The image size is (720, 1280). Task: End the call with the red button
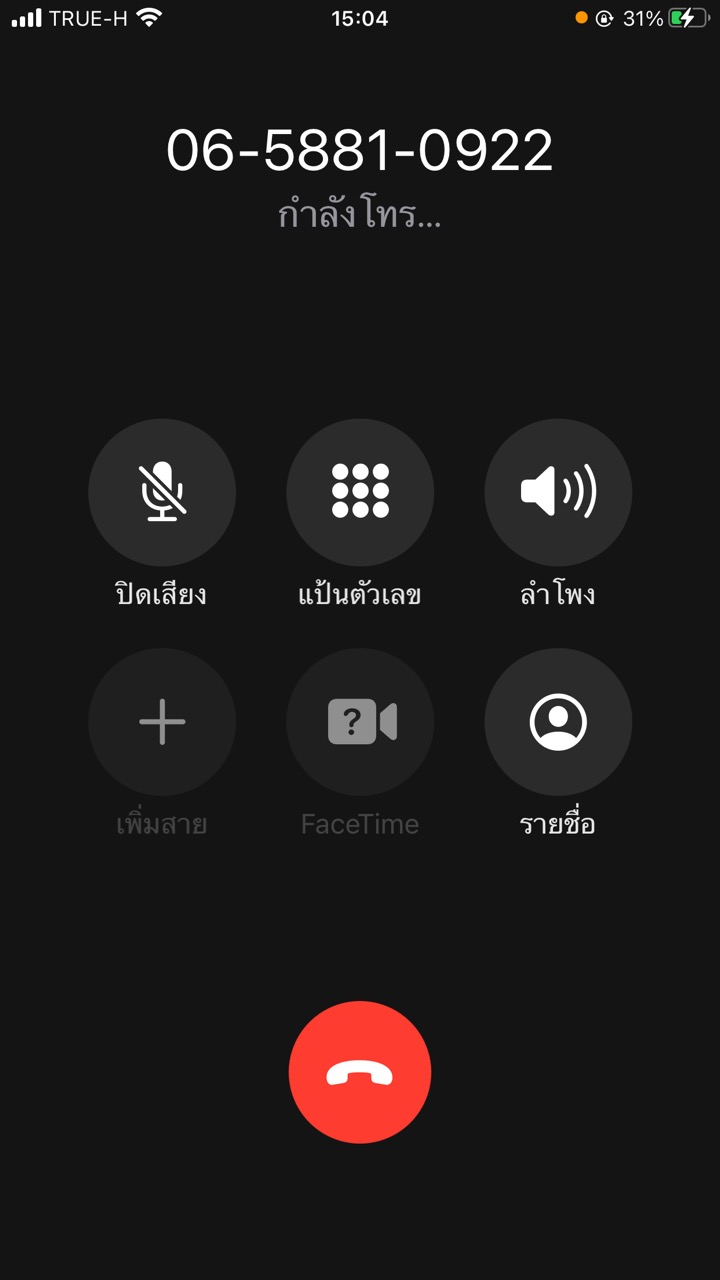tap(360, 1072)
